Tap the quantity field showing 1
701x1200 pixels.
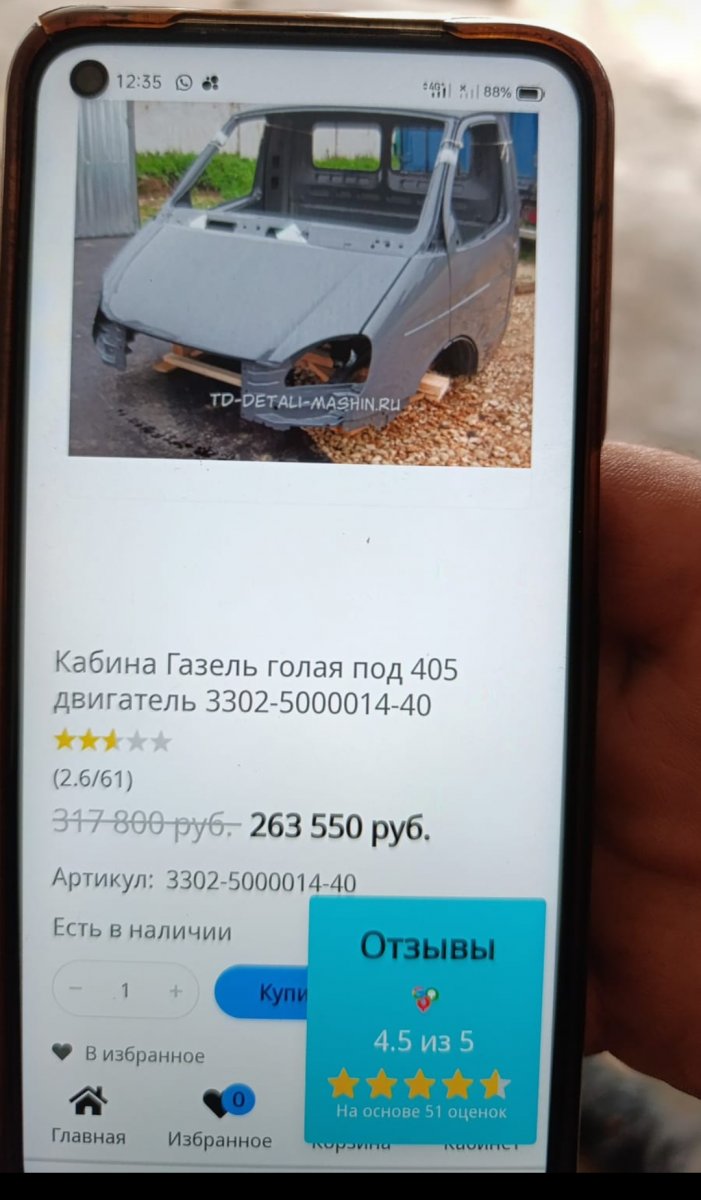pos(126,990)
